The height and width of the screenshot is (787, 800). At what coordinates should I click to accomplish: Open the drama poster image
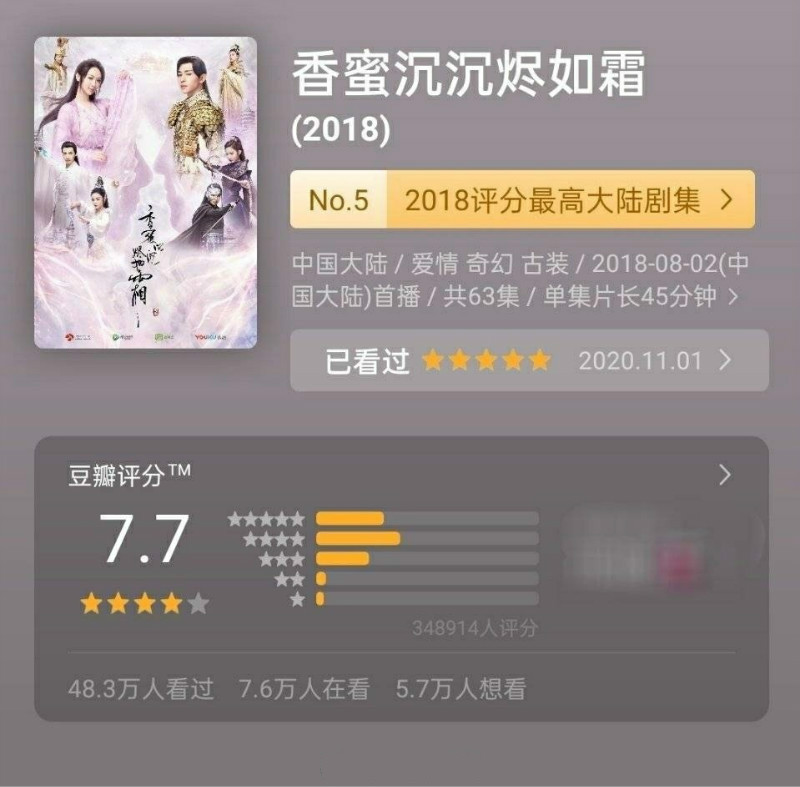tap(145, 193)
